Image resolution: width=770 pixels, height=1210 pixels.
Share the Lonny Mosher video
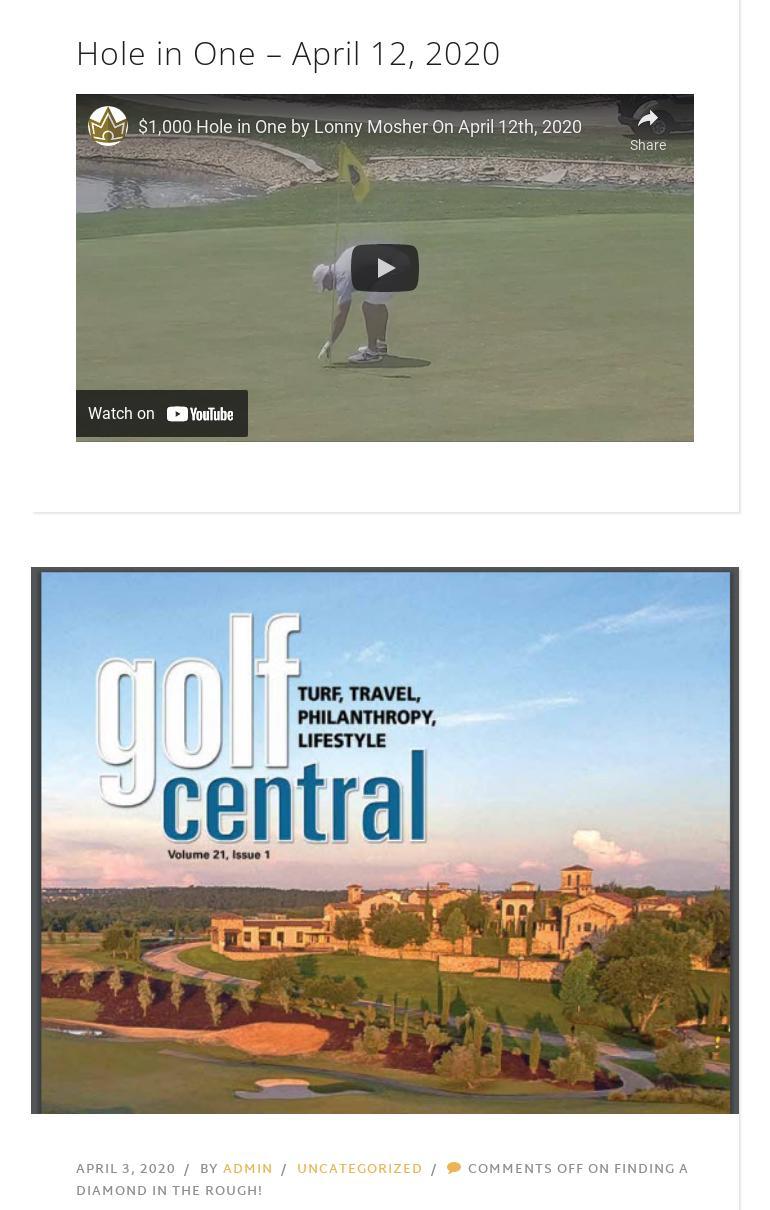click(648, 129)
